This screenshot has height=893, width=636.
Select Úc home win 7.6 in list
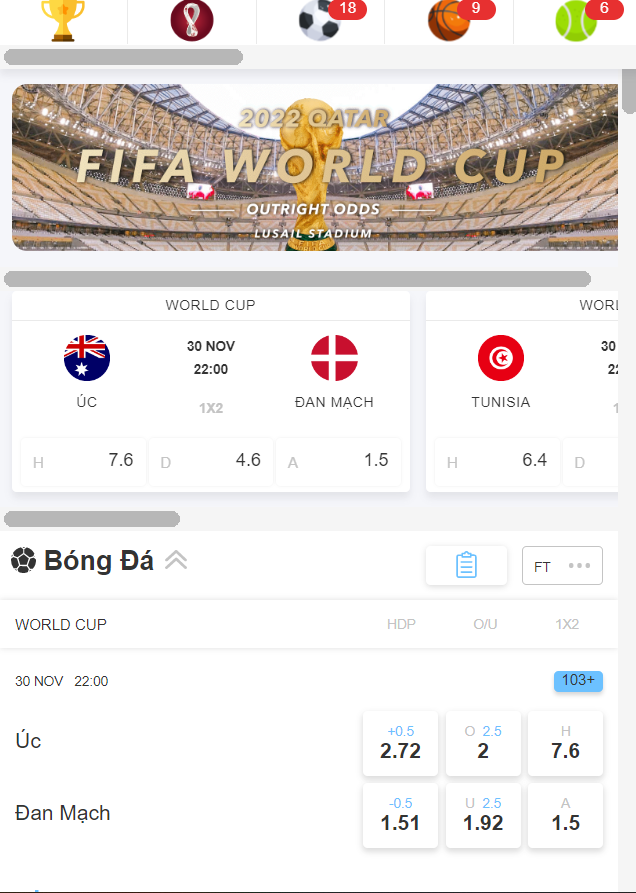565,743
